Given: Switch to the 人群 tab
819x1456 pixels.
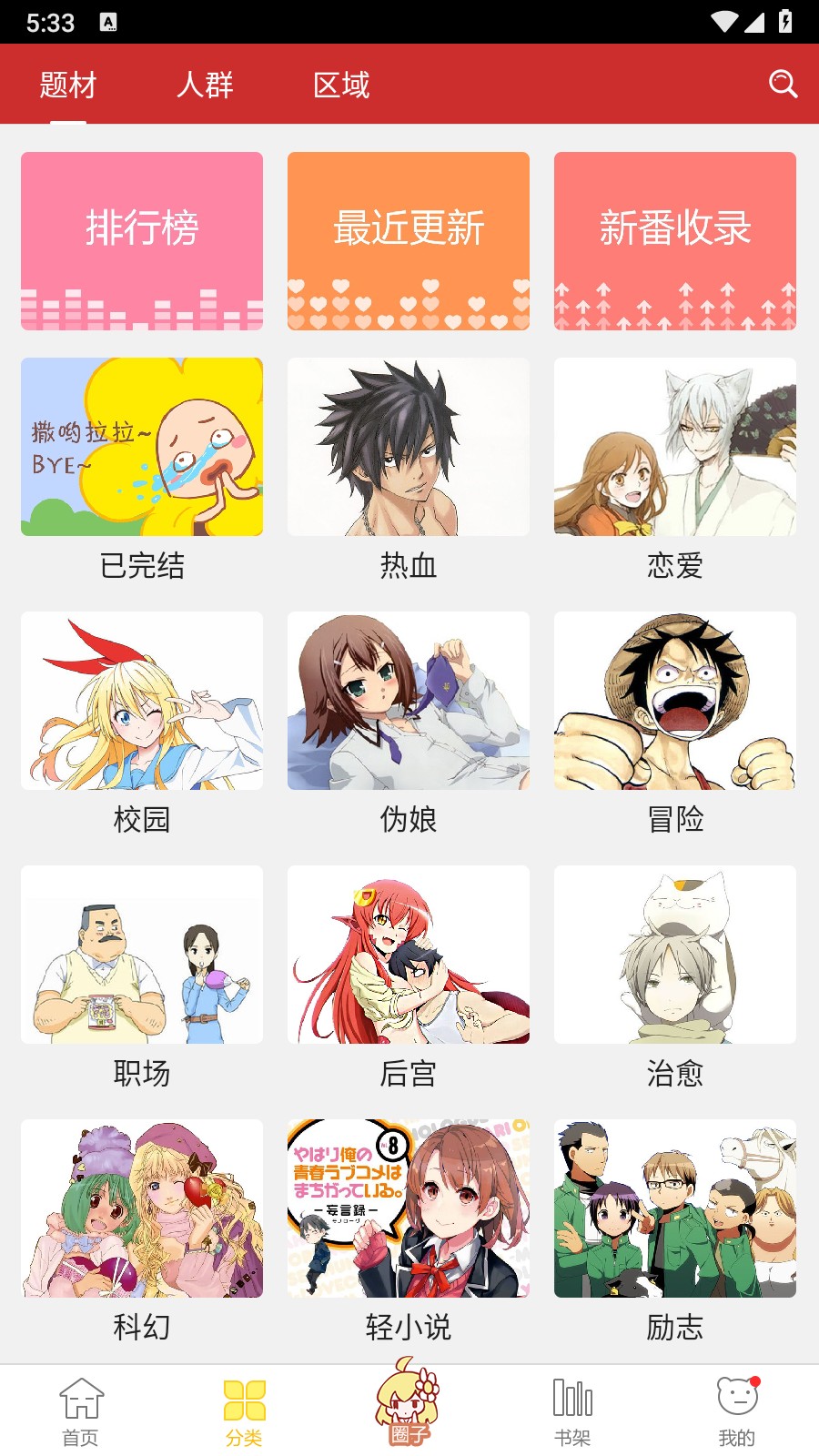Looking at the screenshot, I should 205,85.
